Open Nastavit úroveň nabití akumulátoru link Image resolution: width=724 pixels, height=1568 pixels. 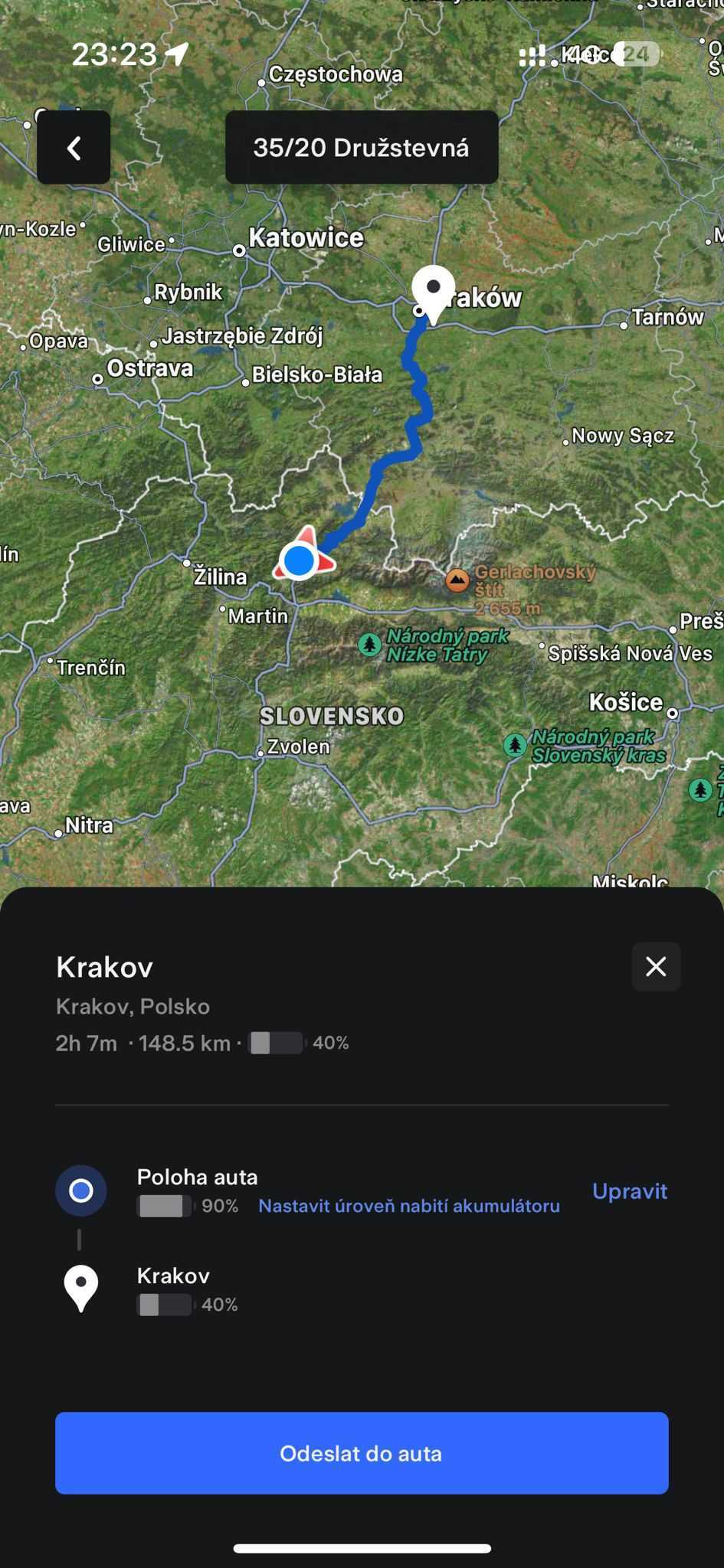[x=408, y=1206]
